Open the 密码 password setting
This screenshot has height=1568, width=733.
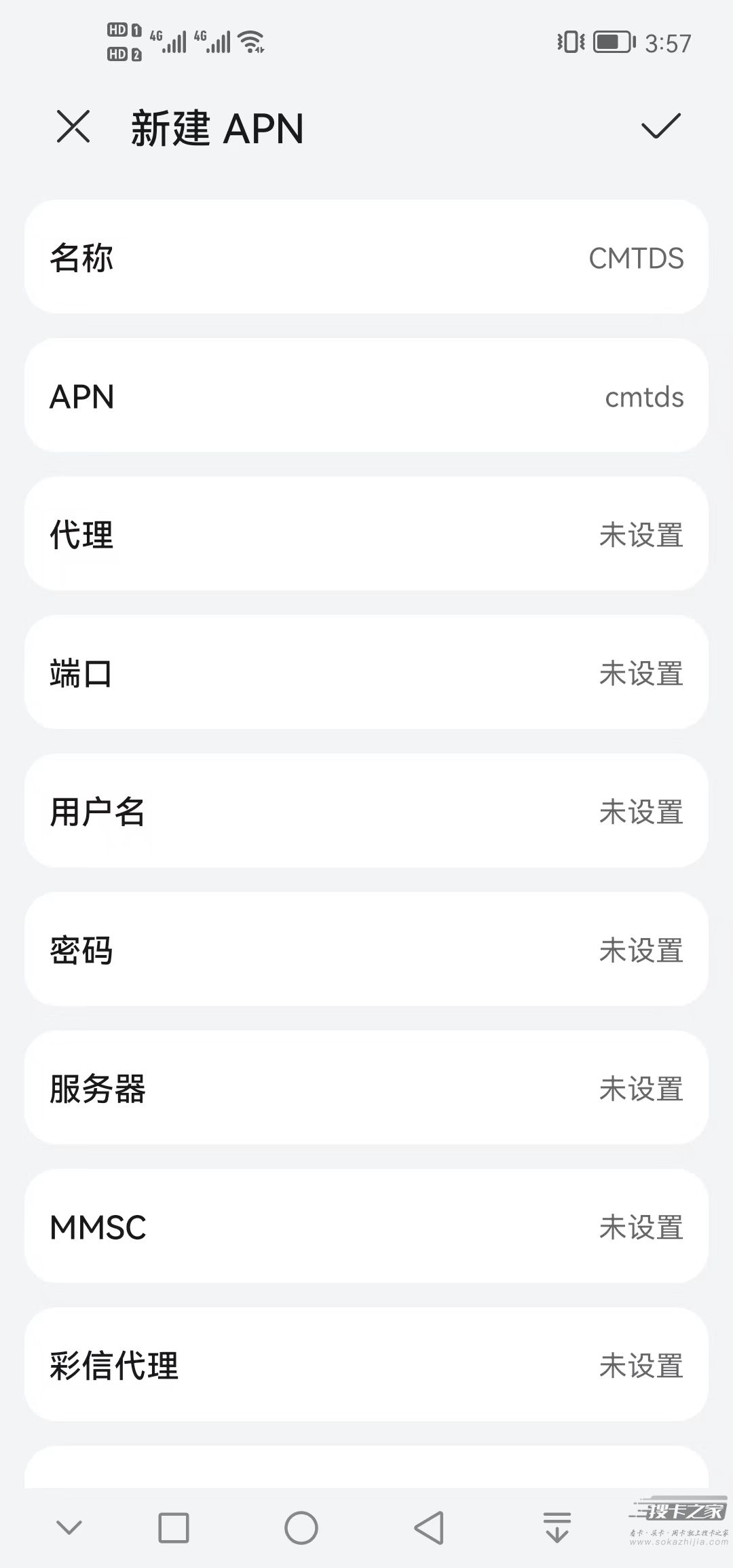point(366,950)
